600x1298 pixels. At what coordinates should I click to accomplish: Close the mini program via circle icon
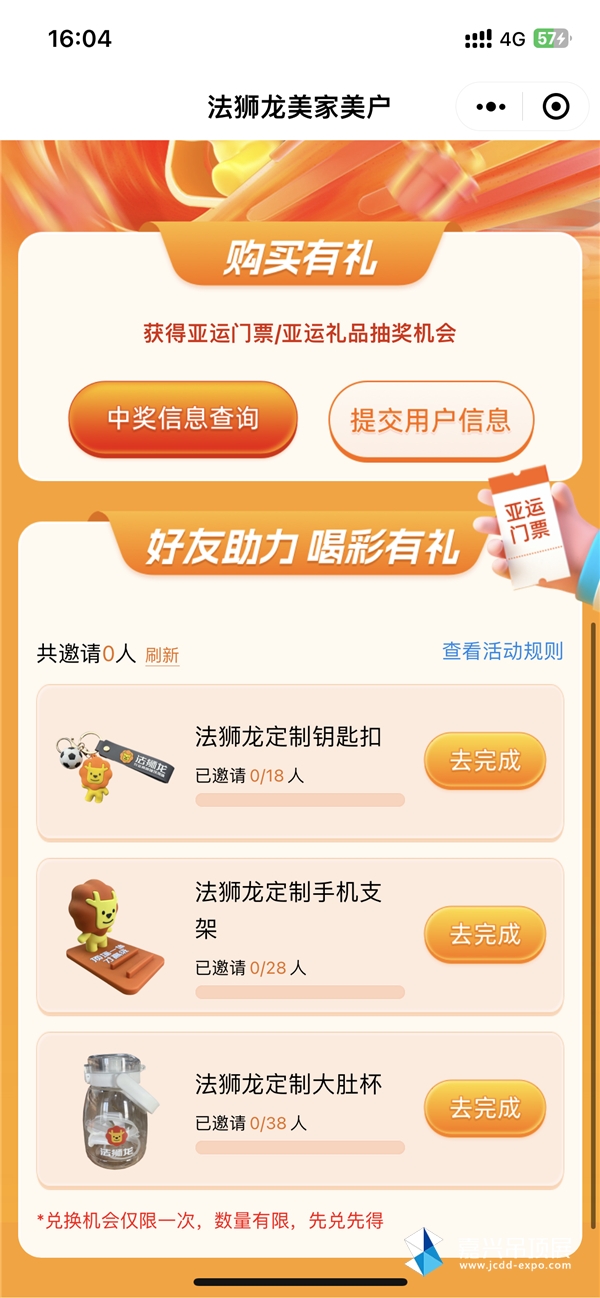click(x=555, y=107)
